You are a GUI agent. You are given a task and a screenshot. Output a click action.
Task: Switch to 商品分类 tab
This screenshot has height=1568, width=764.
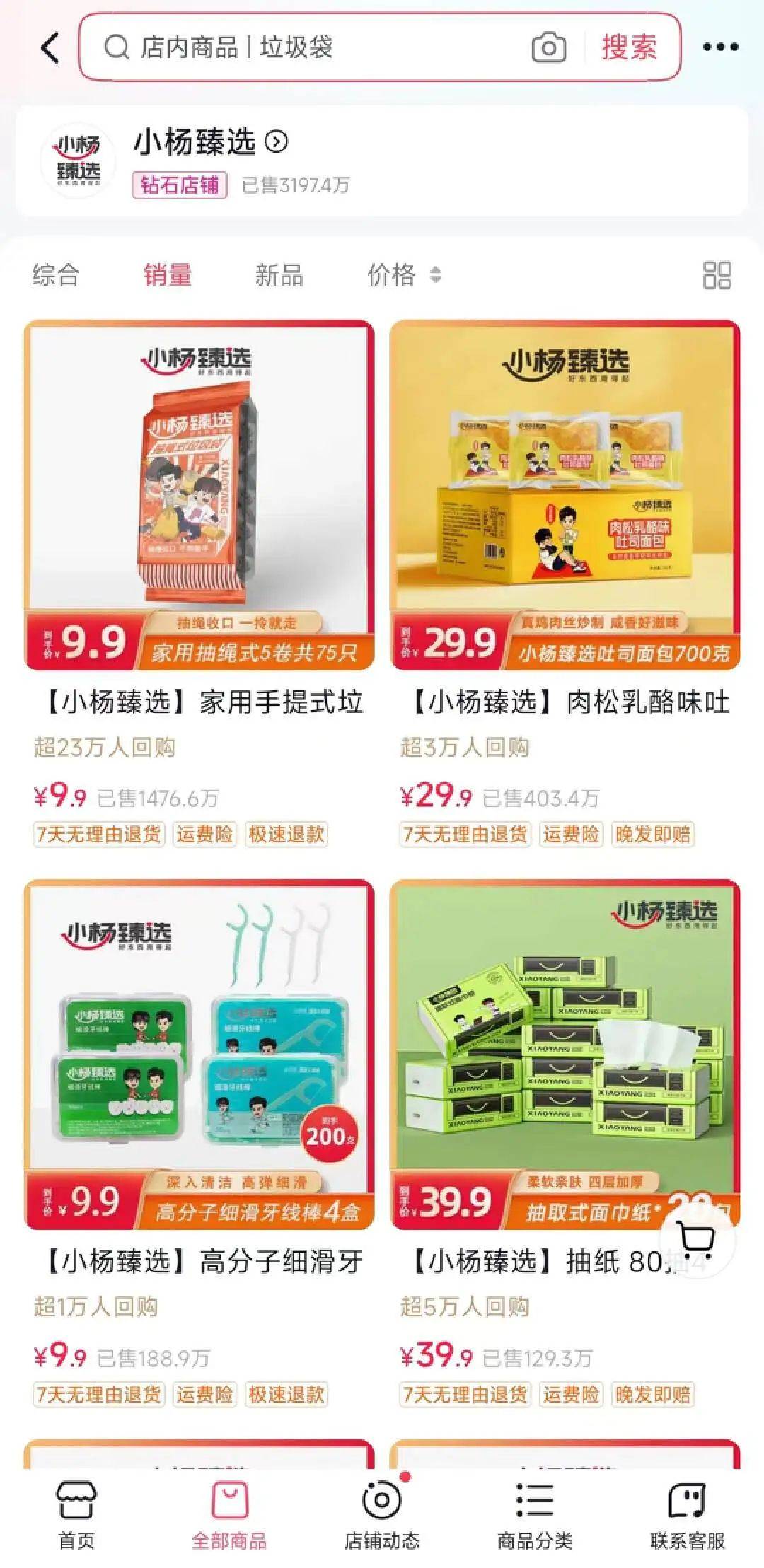535,1509
